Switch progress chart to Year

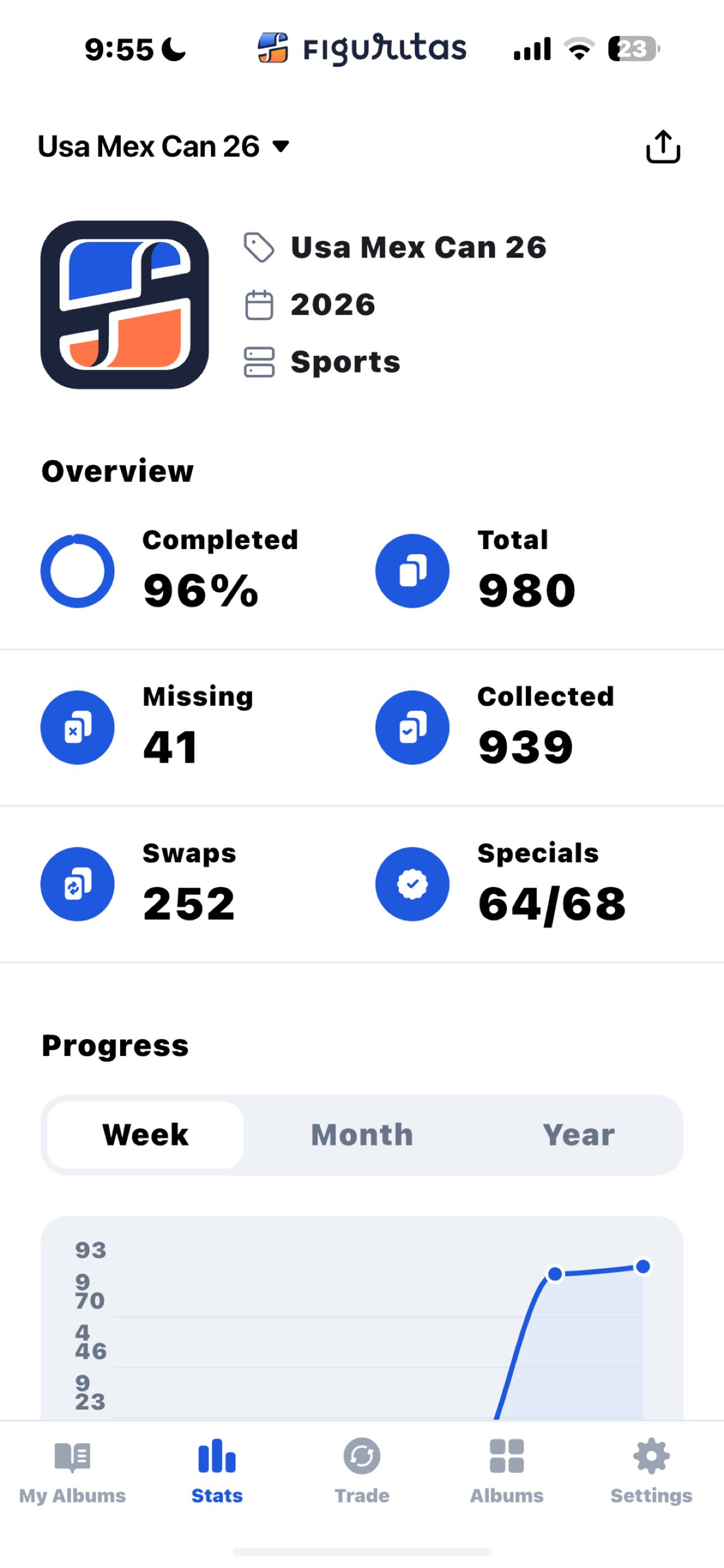tap(579, 1135)
